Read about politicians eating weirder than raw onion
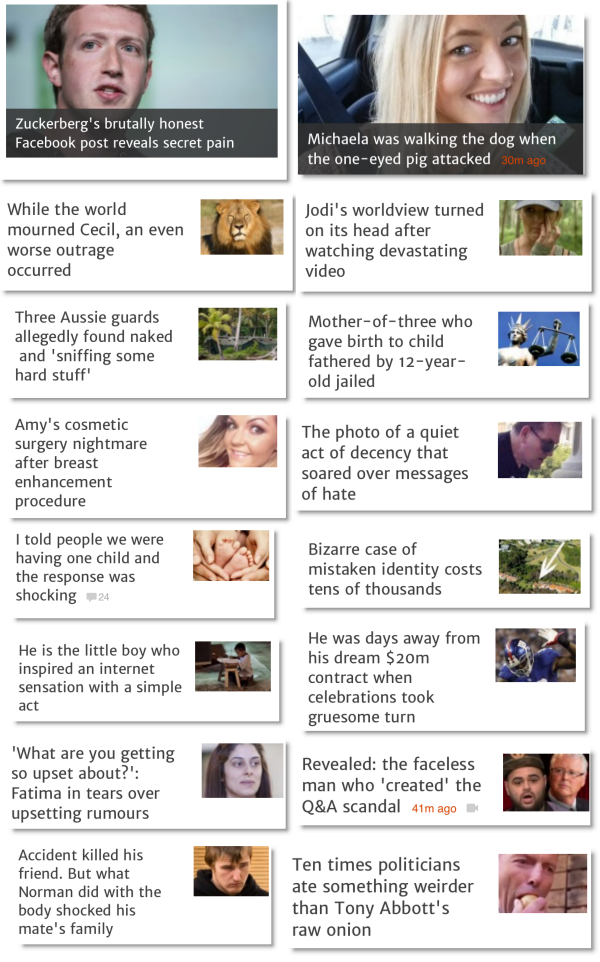 point(381,897)
